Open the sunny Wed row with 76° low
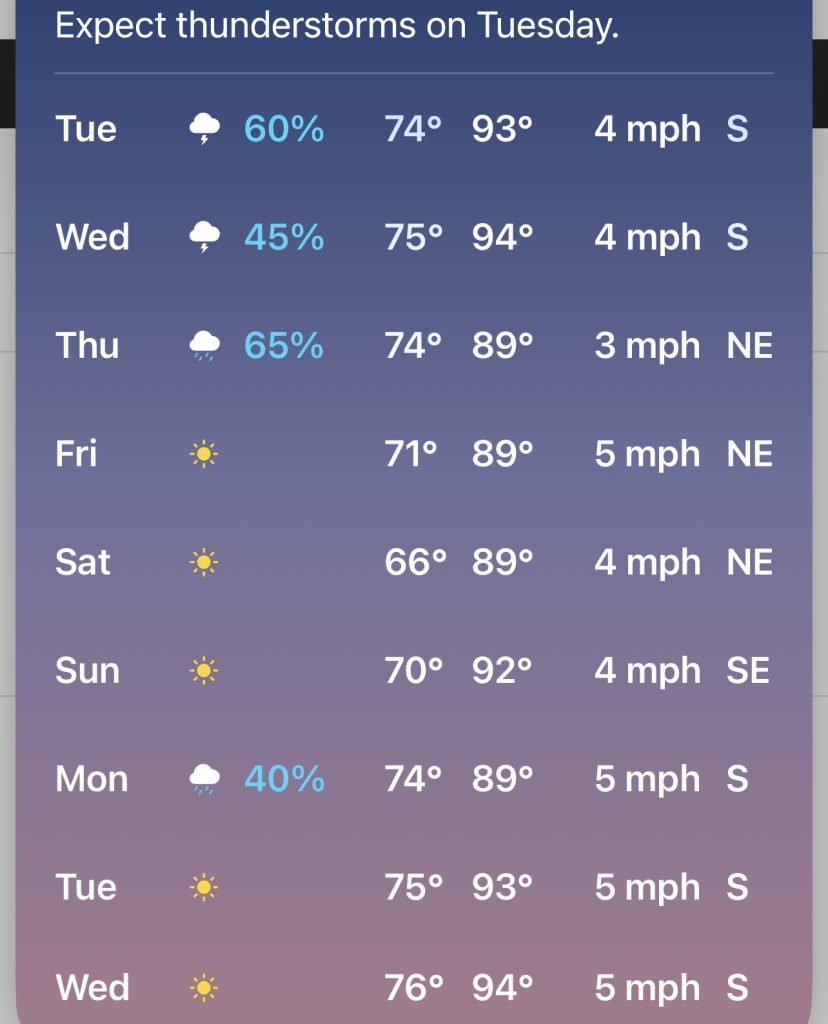828x1024 pixels. tap(414, 986)
